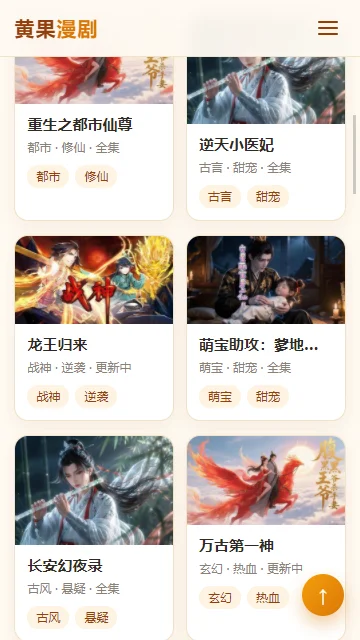Image resolution: width=360 pixels, height=640 pixels.
Task: Select the 玄幻 tag chip
Action: (x=220, y=598)
